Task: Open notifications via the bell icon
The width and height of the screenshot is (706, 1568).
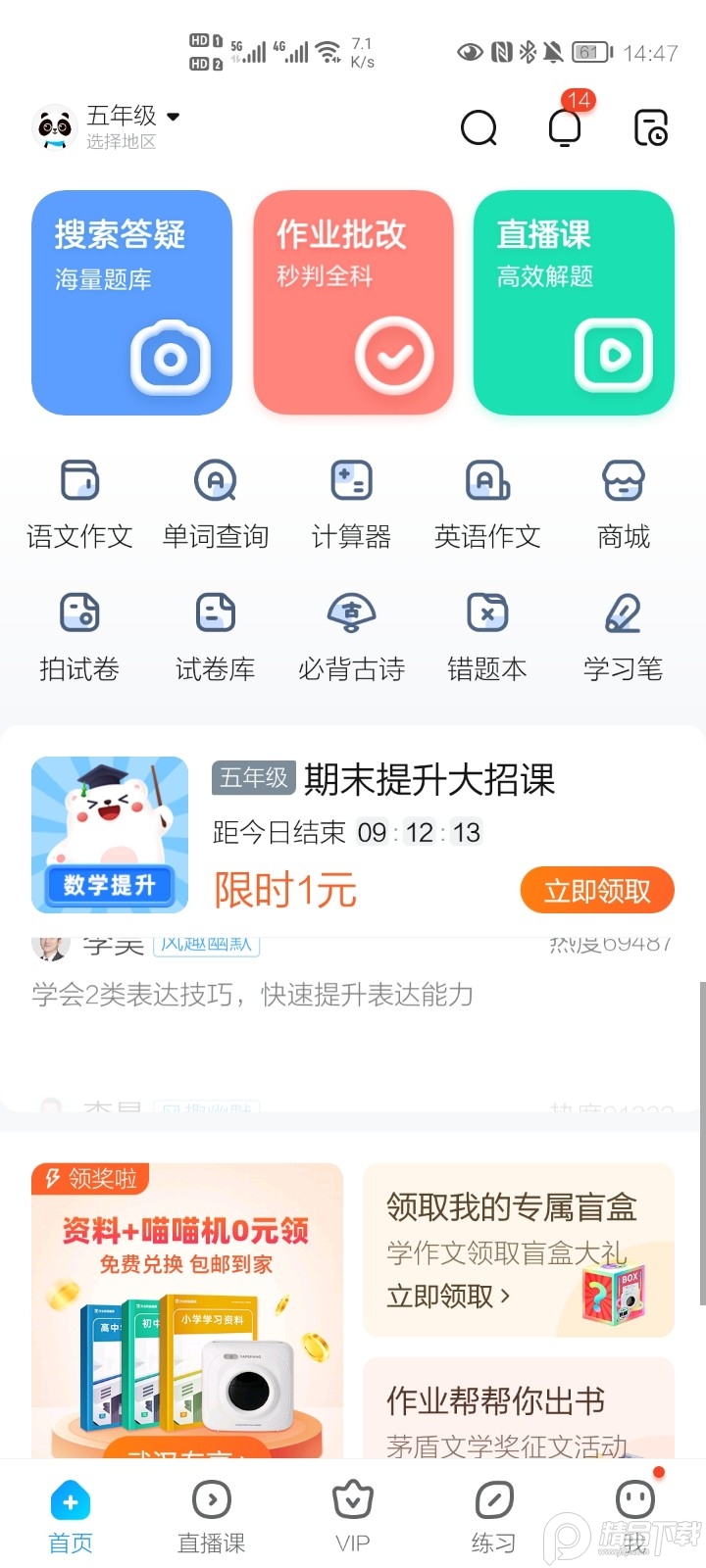Action: (x=564, y=129)
